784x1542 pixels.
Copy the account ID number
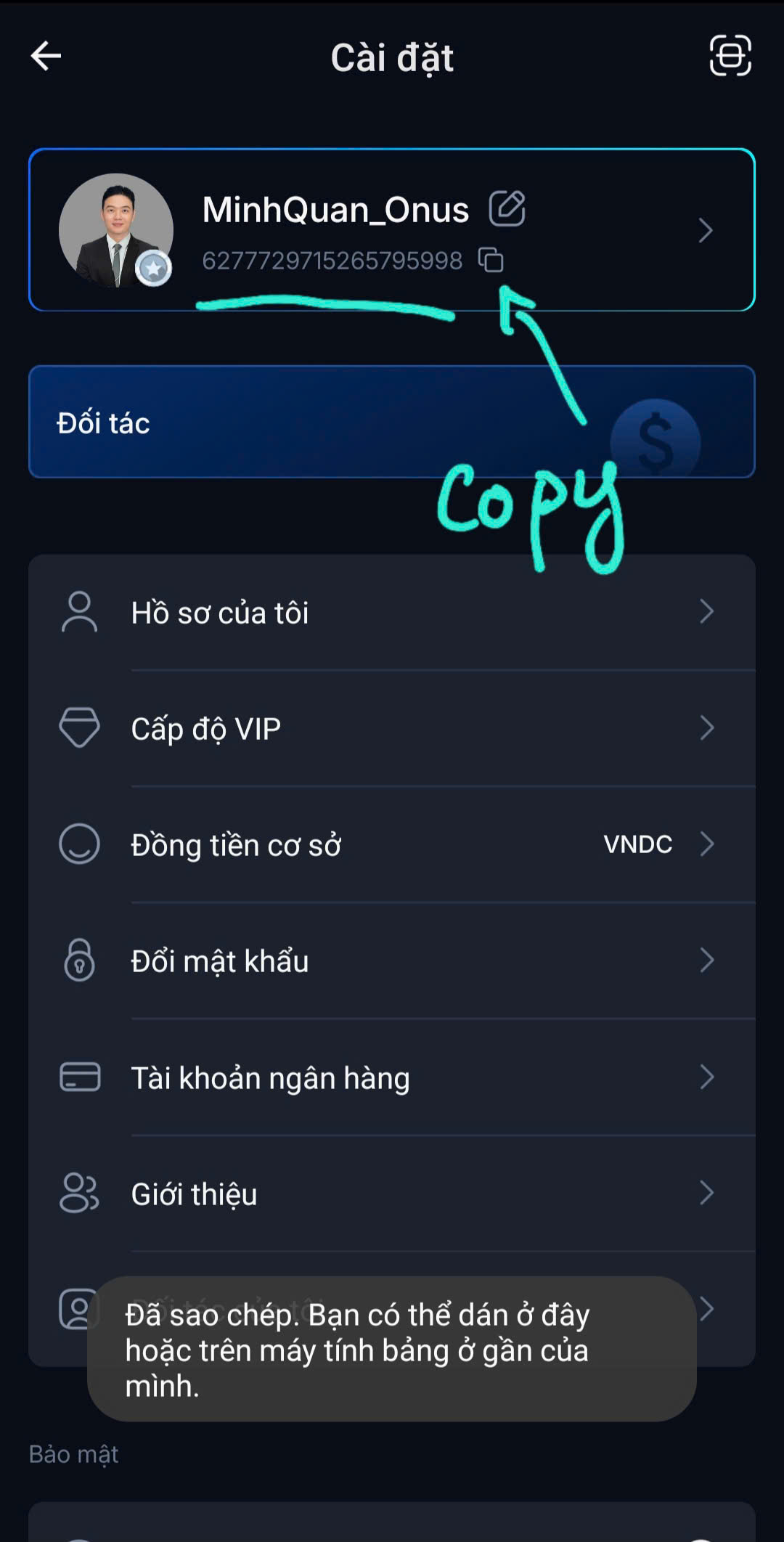point(491,260)
